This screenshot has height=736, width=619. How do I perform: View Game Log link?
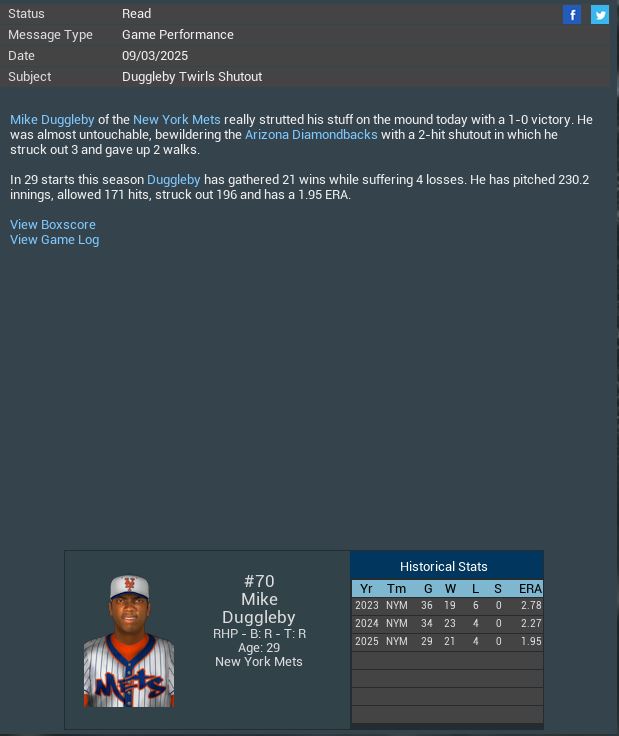click(x=55, y=240)
